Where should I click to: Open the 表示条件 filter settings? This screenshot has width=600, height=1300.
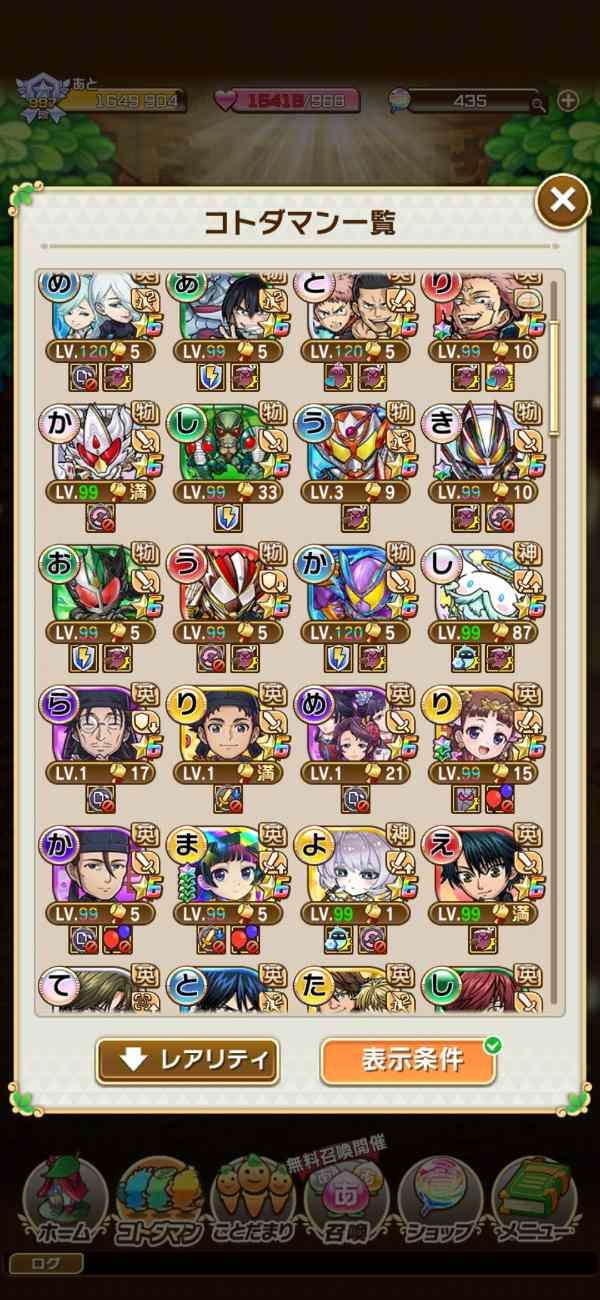pyautogui.click(x=408, y=1061)
